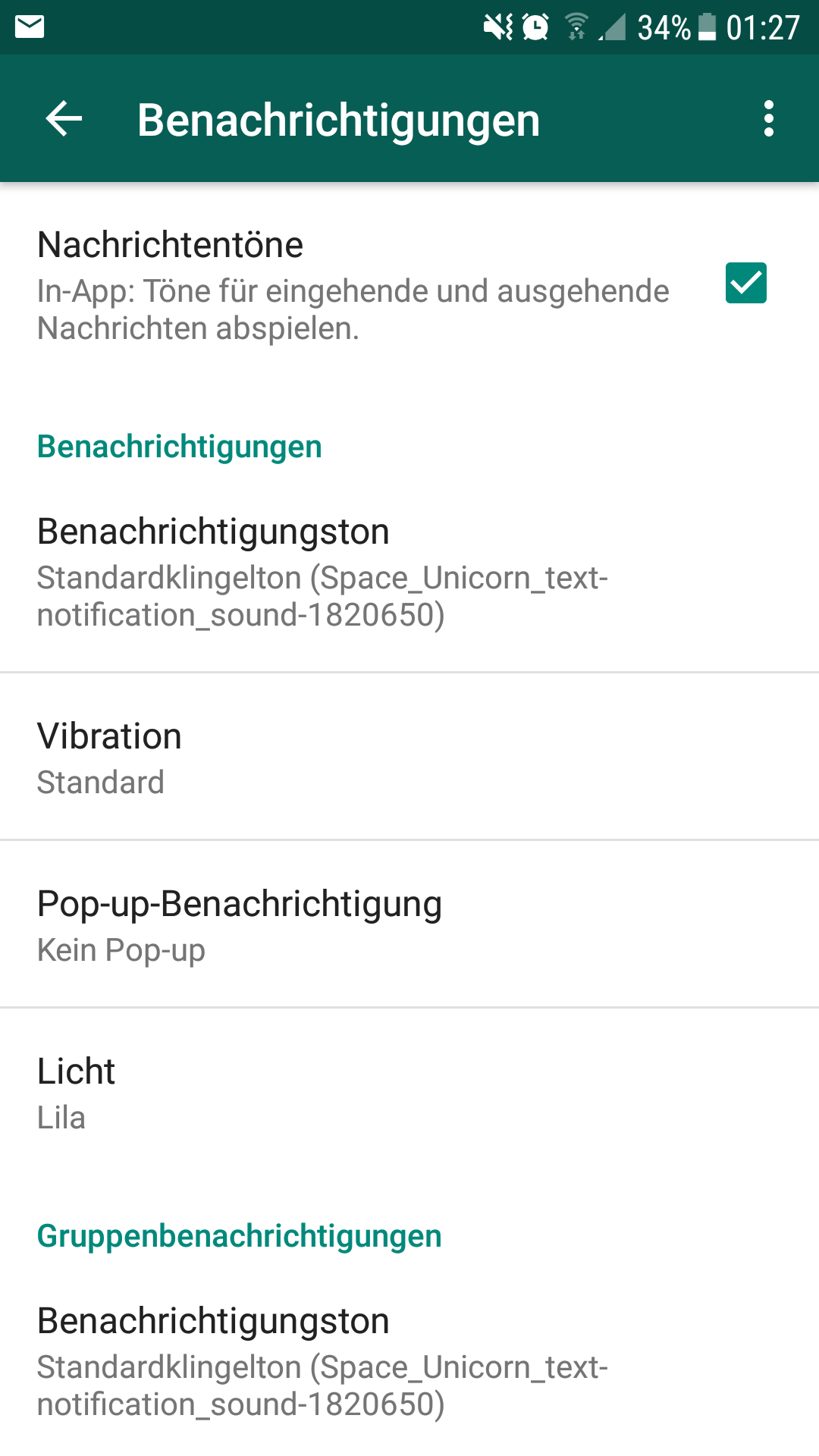Tap the mobile network signal icon
This screenshot has height=1456, width=819.
[614, 25]
